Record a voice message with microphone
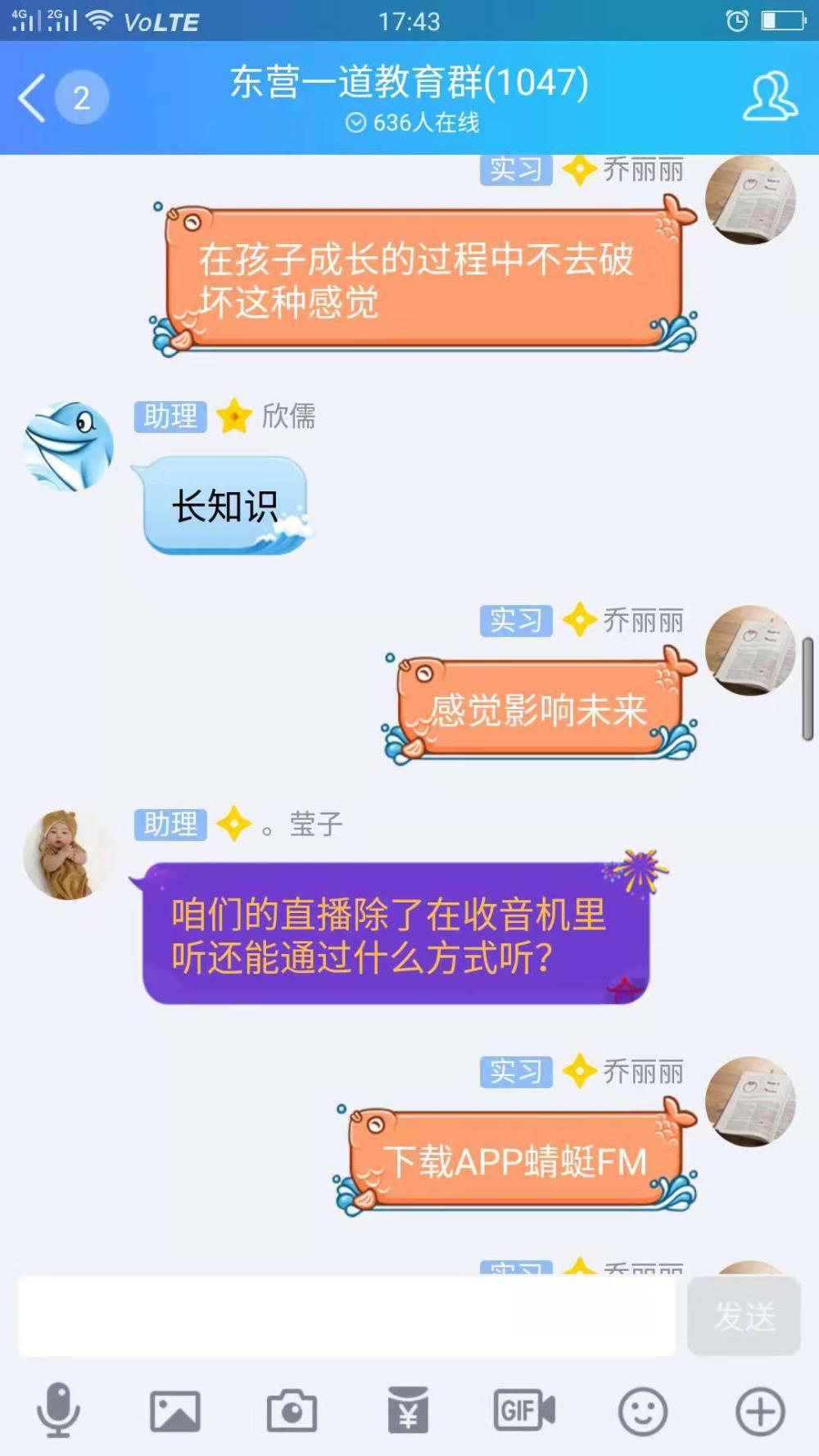 (58, 1410)
